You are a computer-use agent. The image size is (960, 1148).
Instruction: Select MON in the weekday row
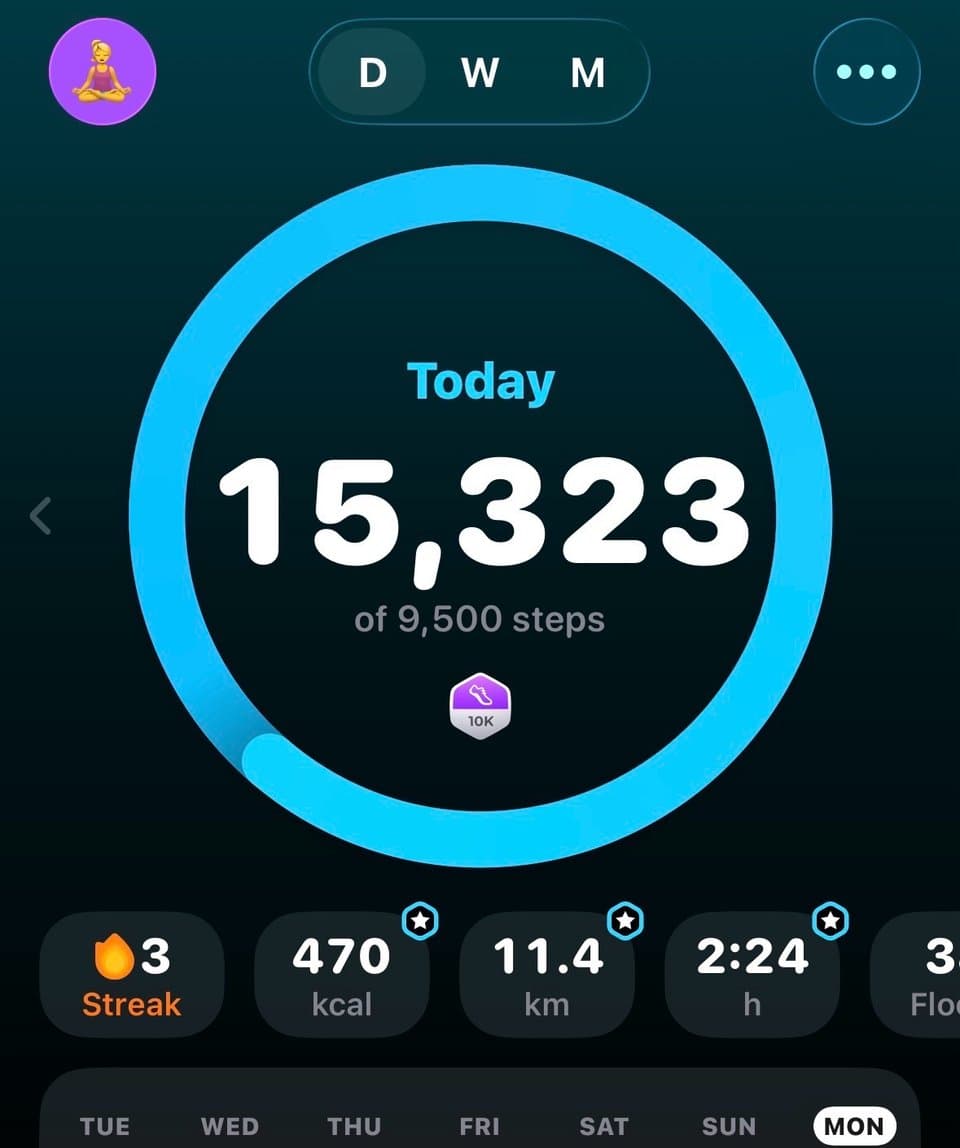tap(854, 1127)
